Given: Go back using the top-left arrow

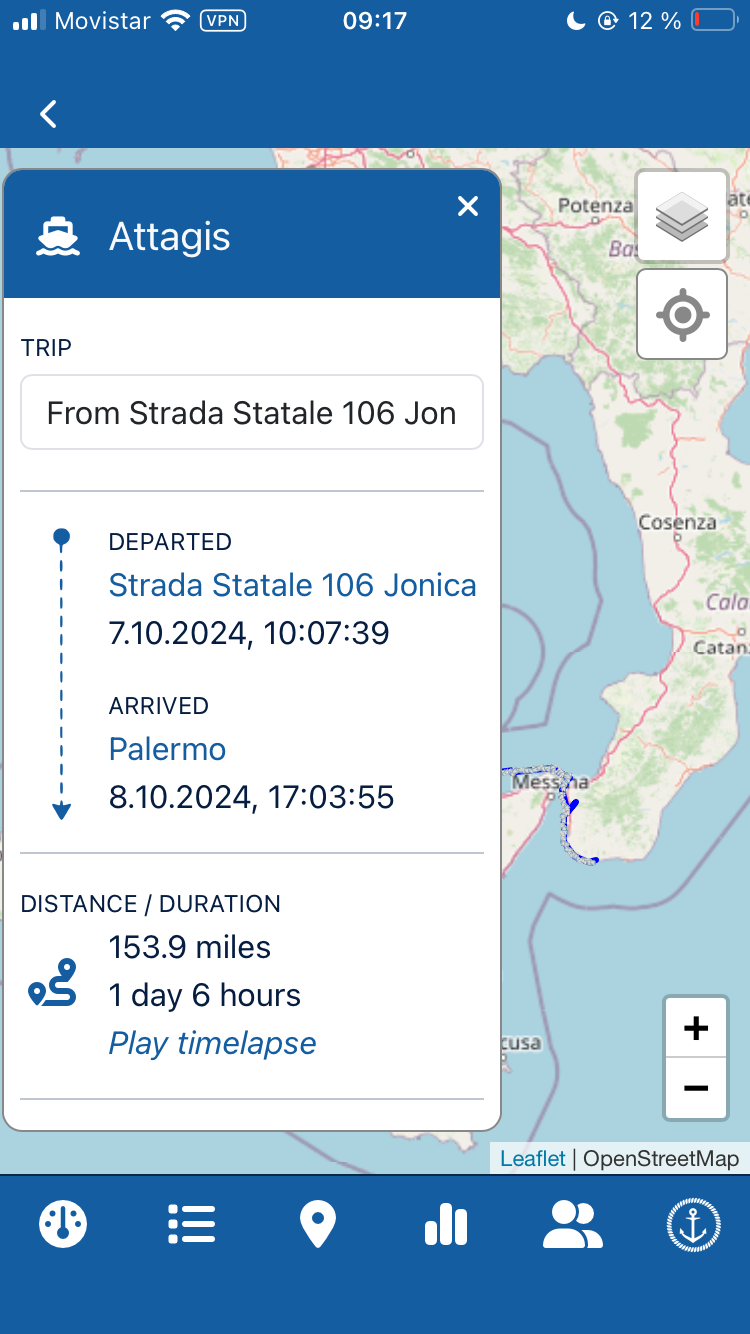Looking at the screenshot, I should 48,114.
